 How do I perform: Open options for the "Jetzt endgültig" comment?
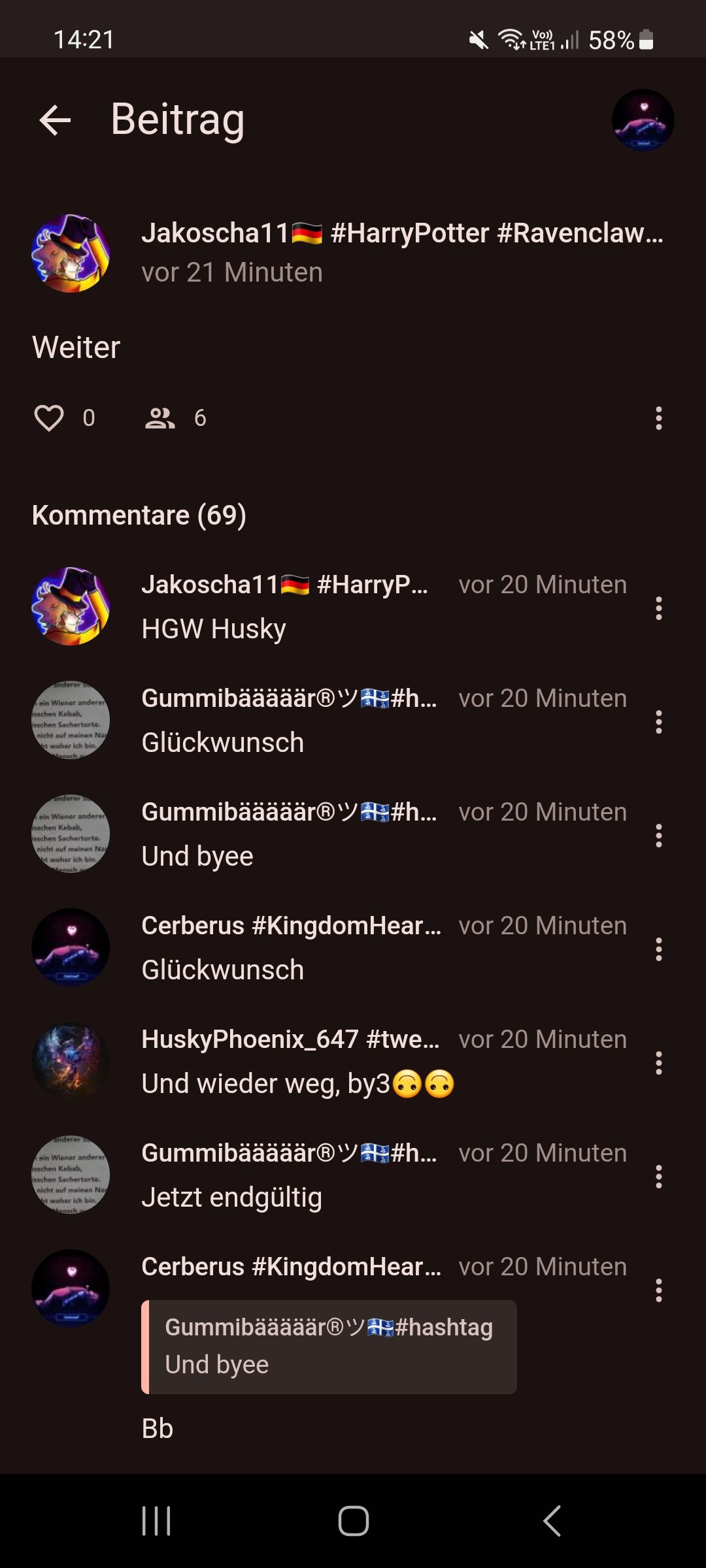click(658, 1177)
